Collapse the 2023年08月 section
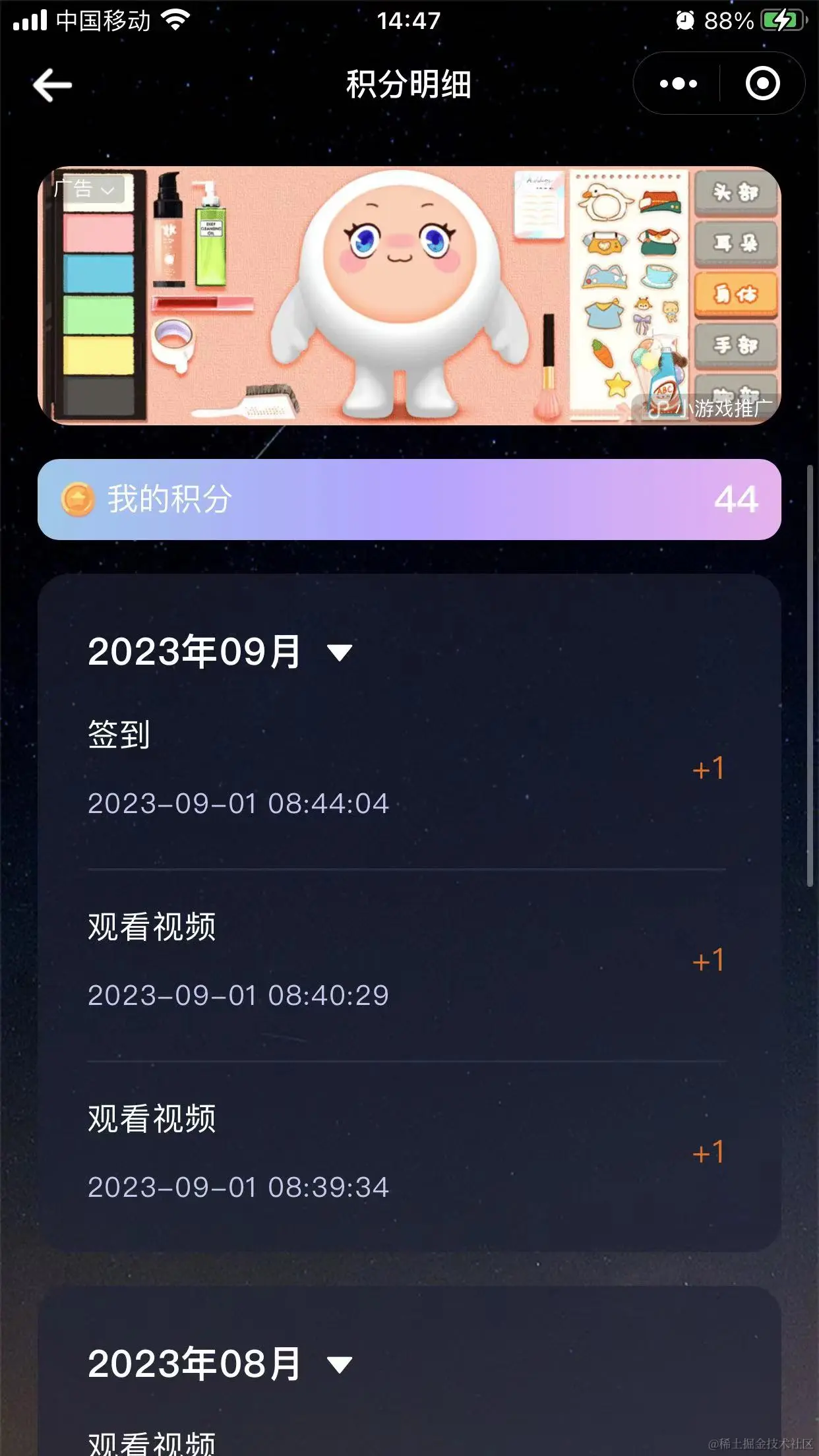Screen dimensions: 819x1456 (x=340, y=1364)
